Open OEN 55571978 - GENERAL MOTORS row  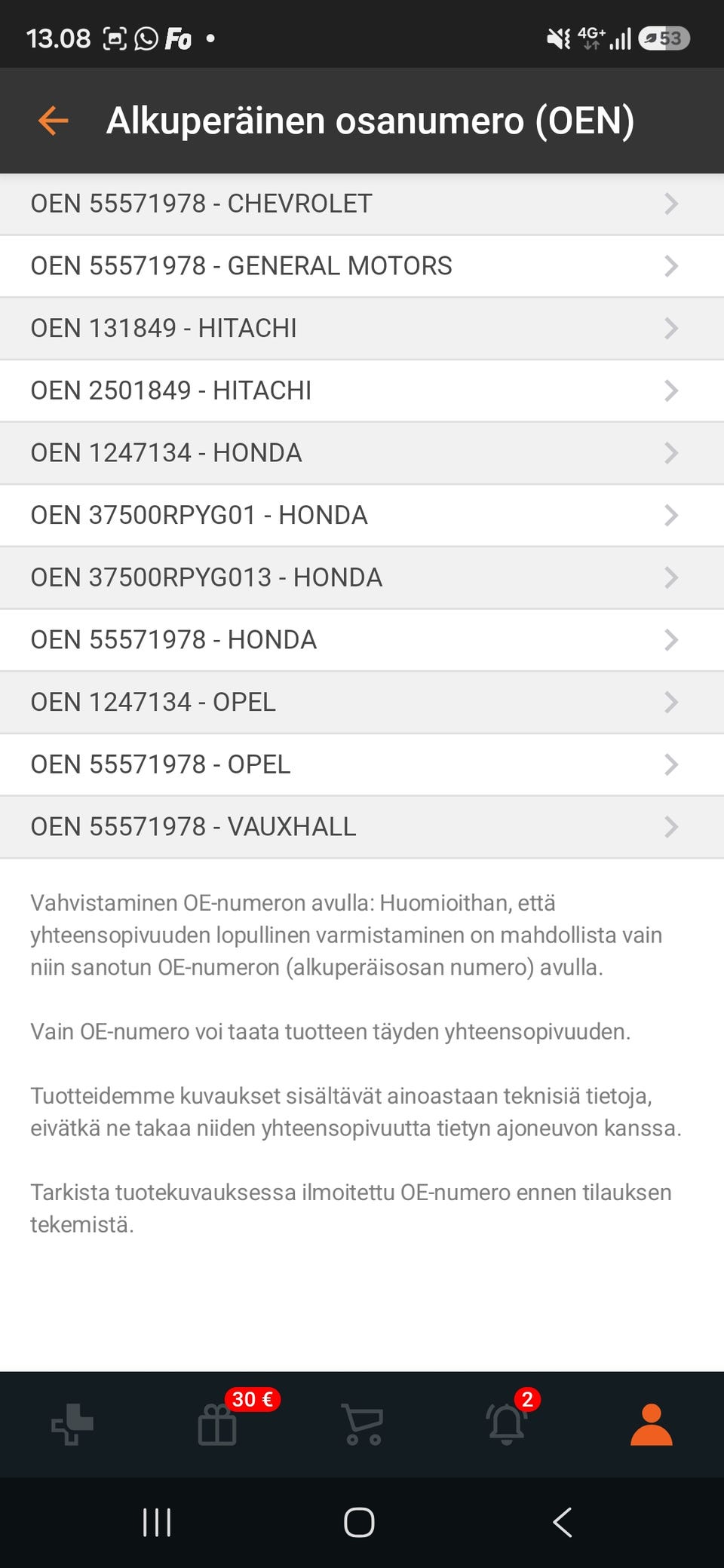pyautogui.click(x=362, y=266)
